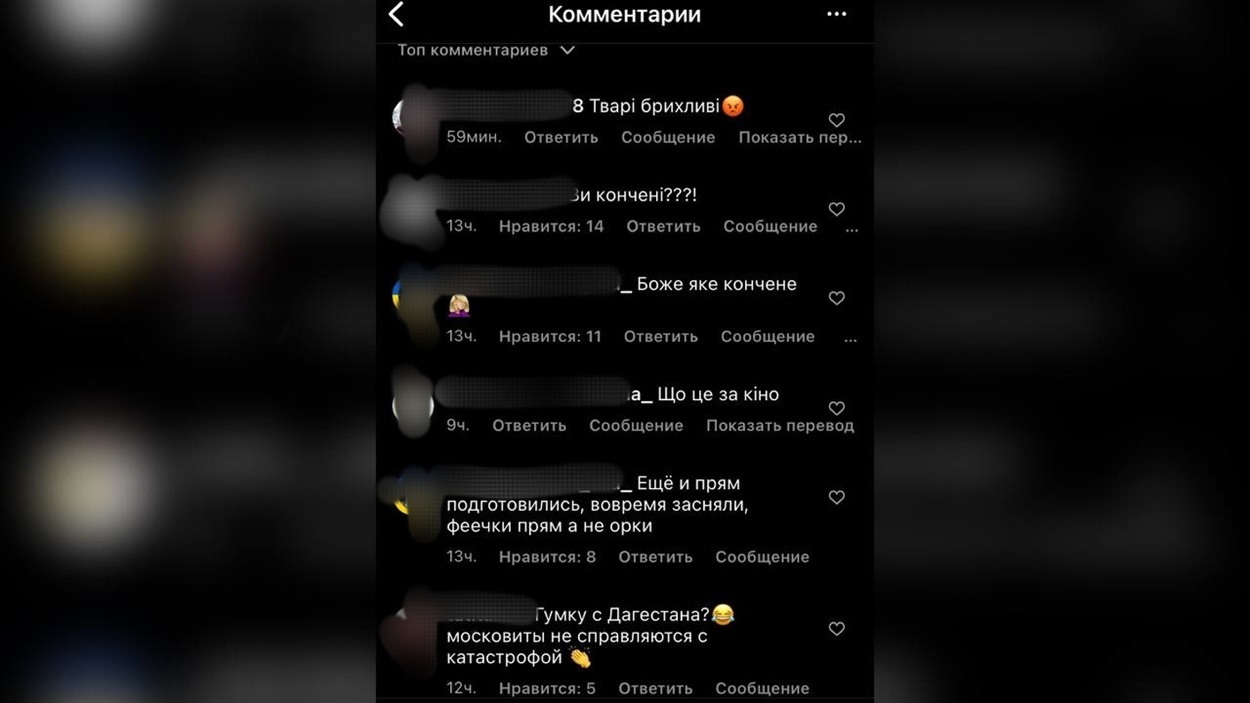Like the 'московиты не справляются' comment
The height and width of the screenshot is (703, 1250).
pos(837,629)
